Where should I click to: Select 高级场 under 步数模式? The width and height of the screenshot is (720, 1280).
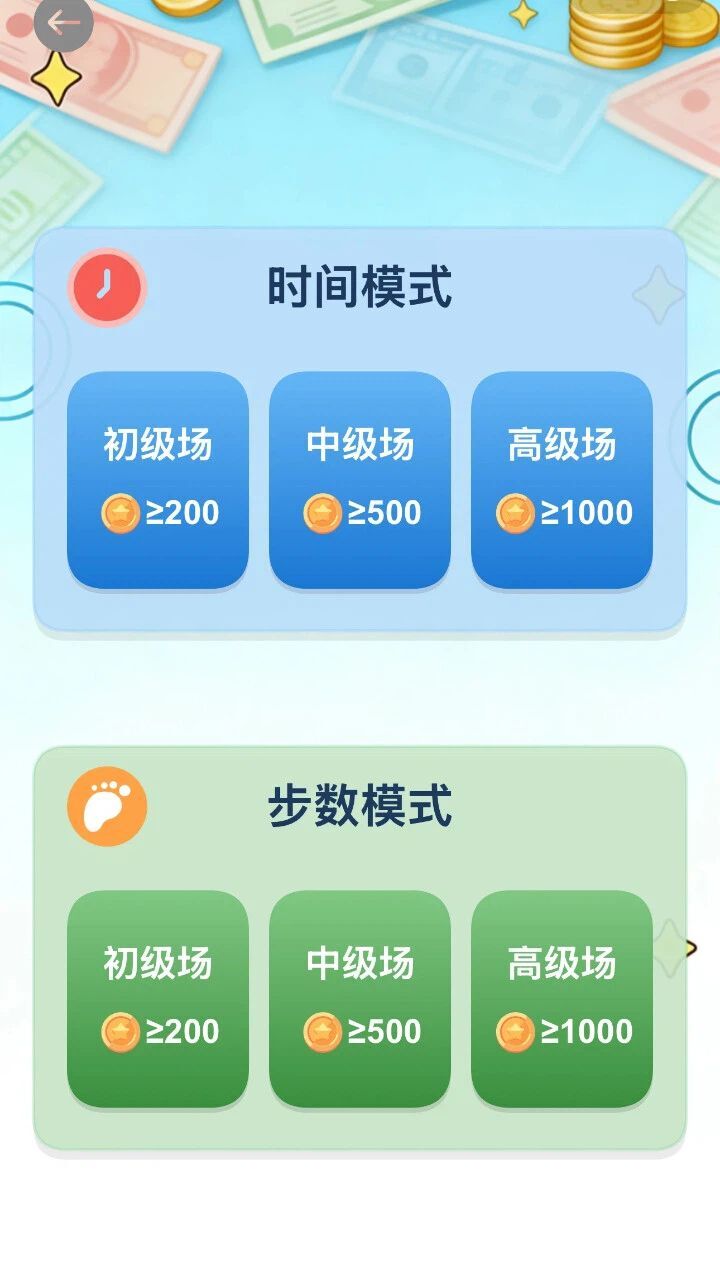tap(562, 998)
